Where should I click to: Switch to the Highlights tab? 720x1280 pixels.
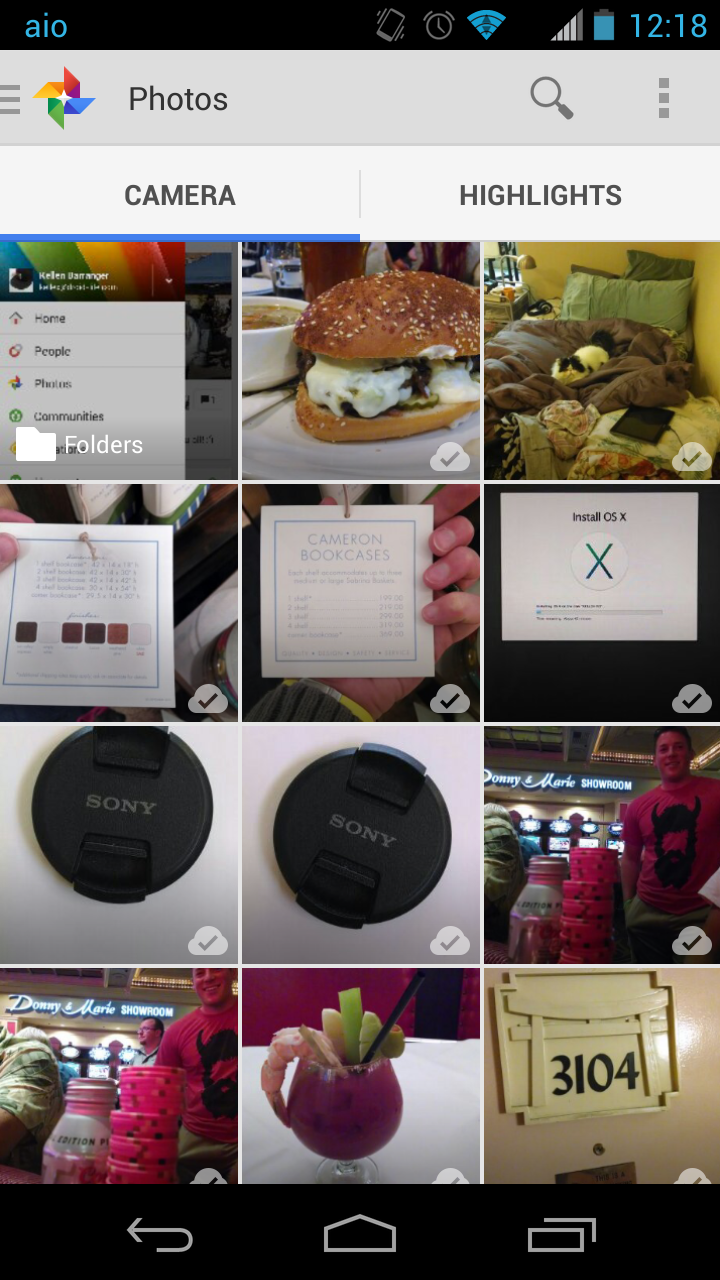(x=540, y=195)
